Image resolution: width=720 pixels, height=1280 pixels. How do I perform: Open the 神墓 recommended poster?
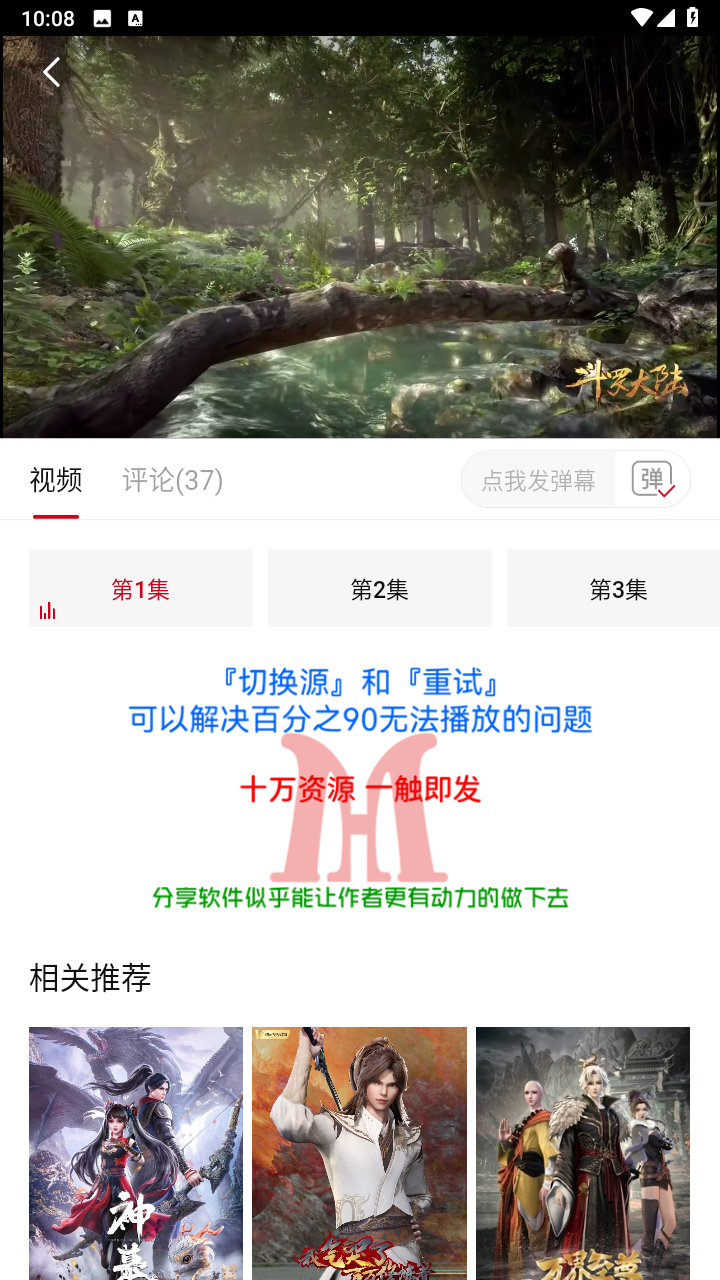coord(136,1153)
